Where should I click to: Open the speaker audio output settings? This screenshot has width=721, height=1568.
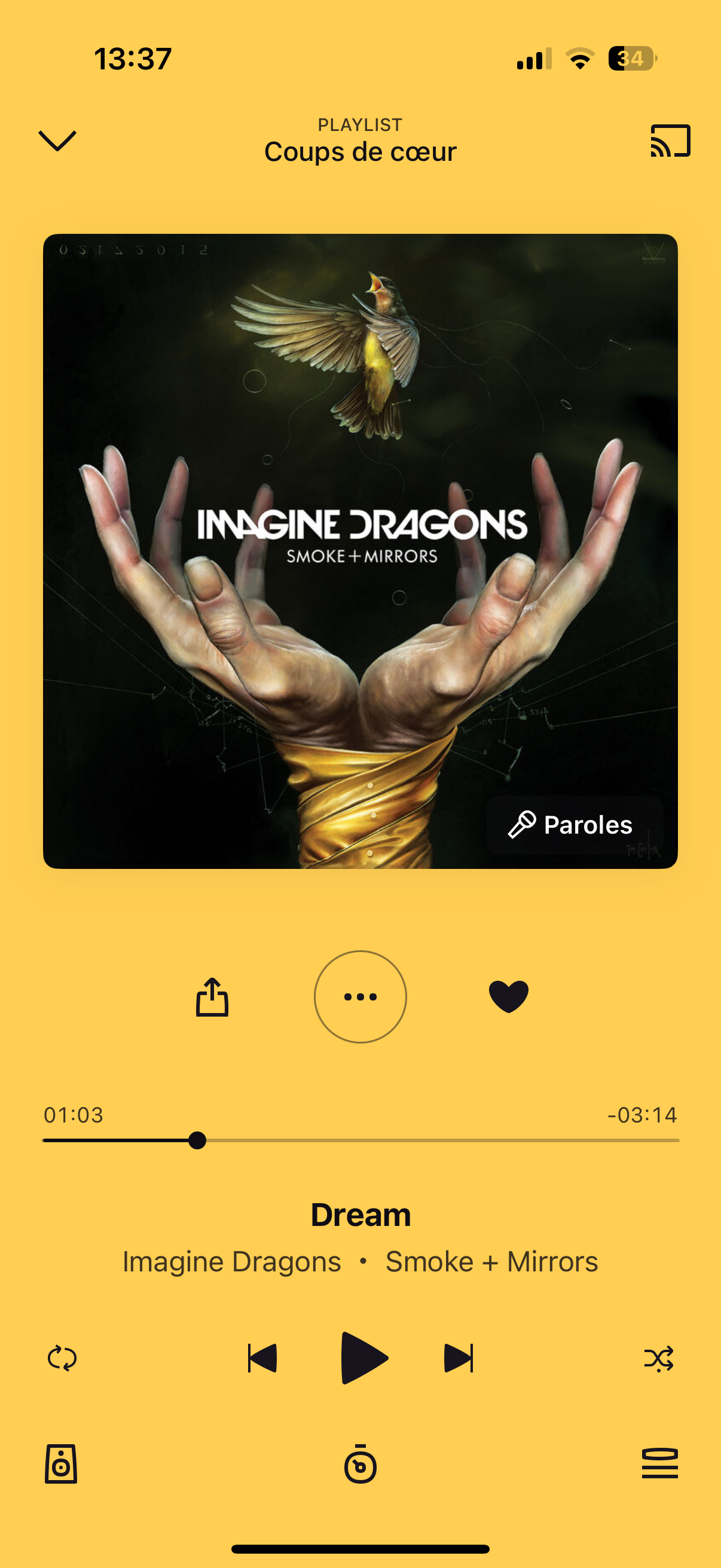[x=61, y=1464]
